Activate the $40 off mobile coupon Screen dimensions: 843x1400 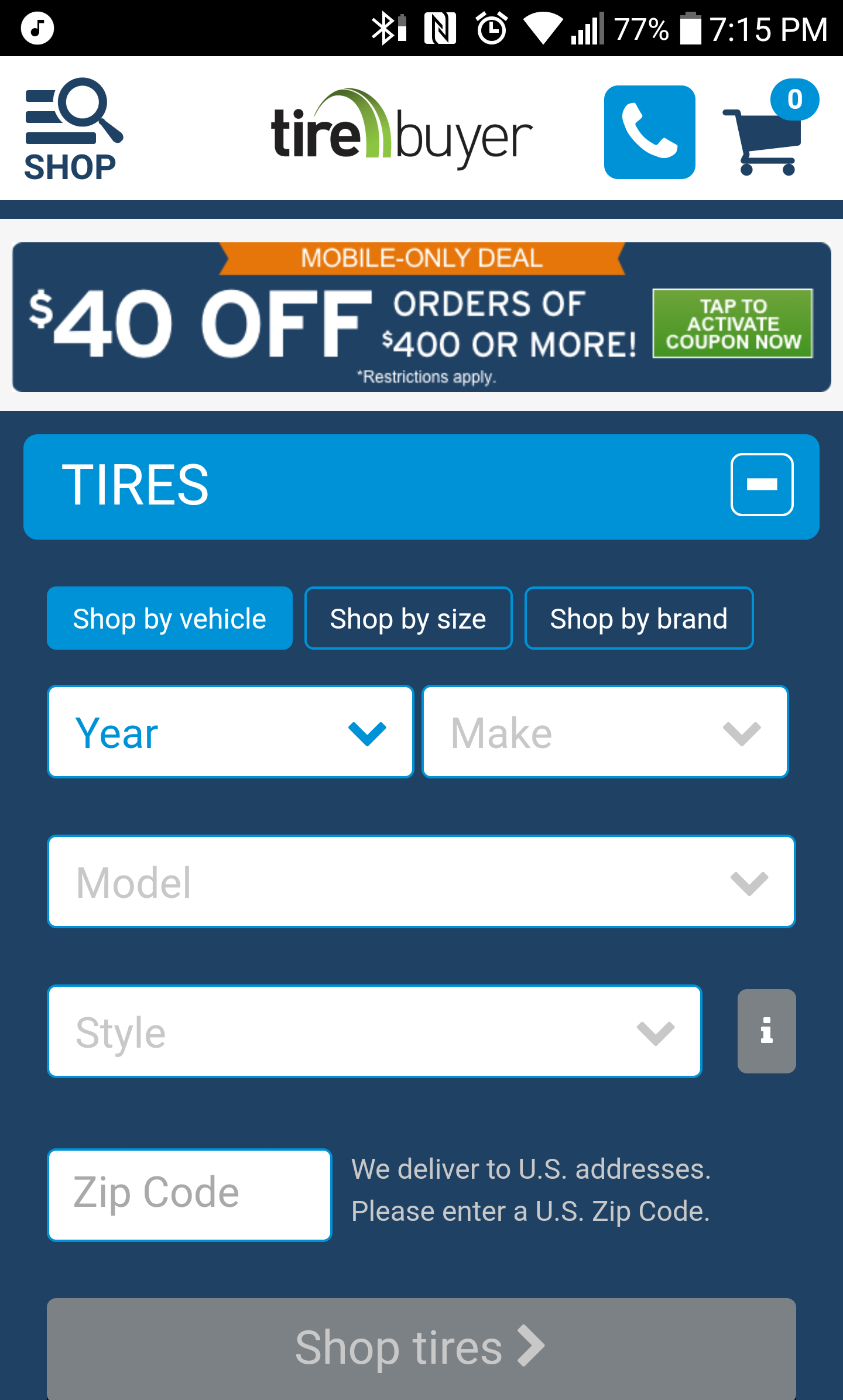[732, 323]
